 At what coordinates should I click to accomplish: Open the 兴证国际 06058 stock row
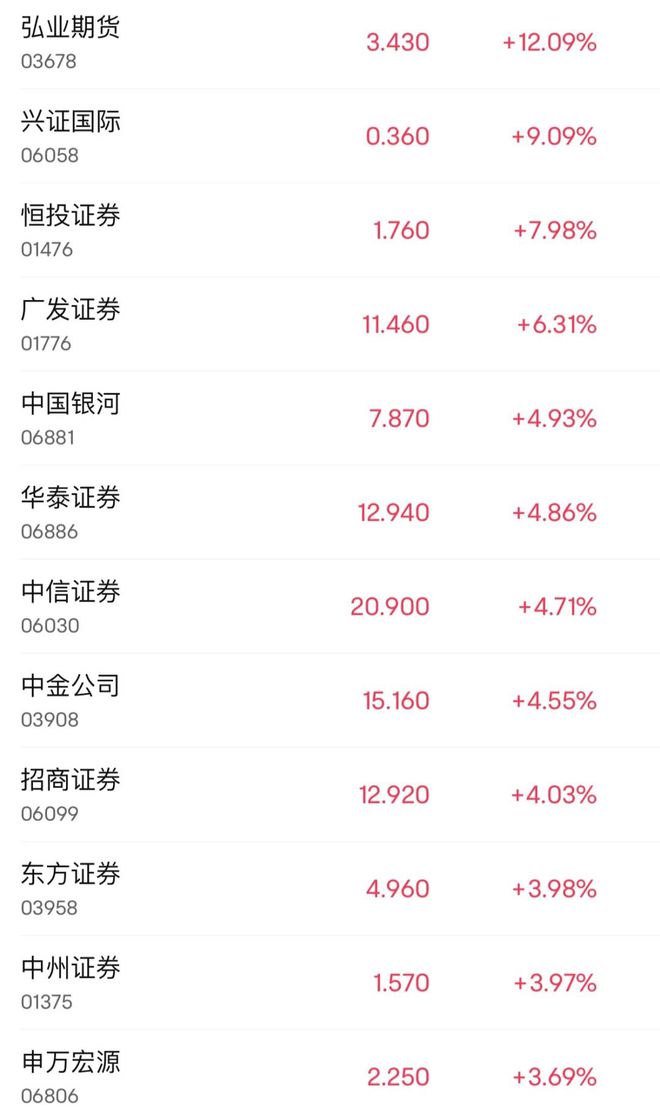(330, 136)
